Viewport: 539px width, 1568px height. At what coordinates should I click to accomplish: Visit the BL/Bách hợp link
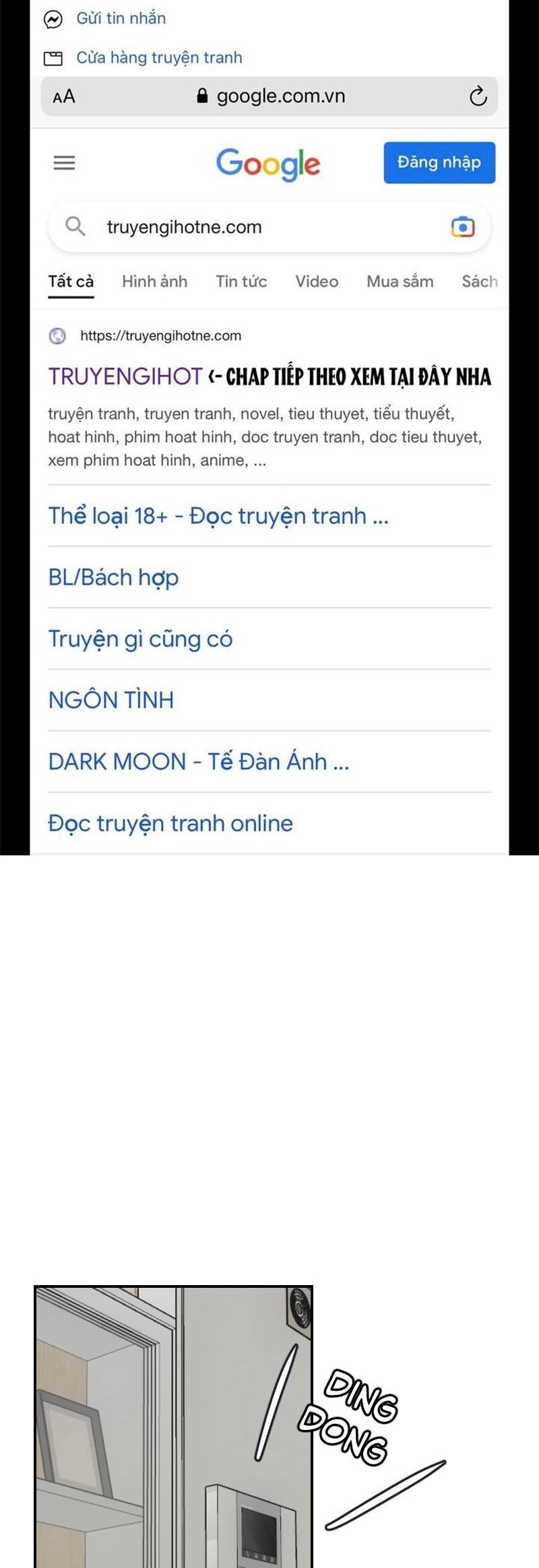point(113,577)
